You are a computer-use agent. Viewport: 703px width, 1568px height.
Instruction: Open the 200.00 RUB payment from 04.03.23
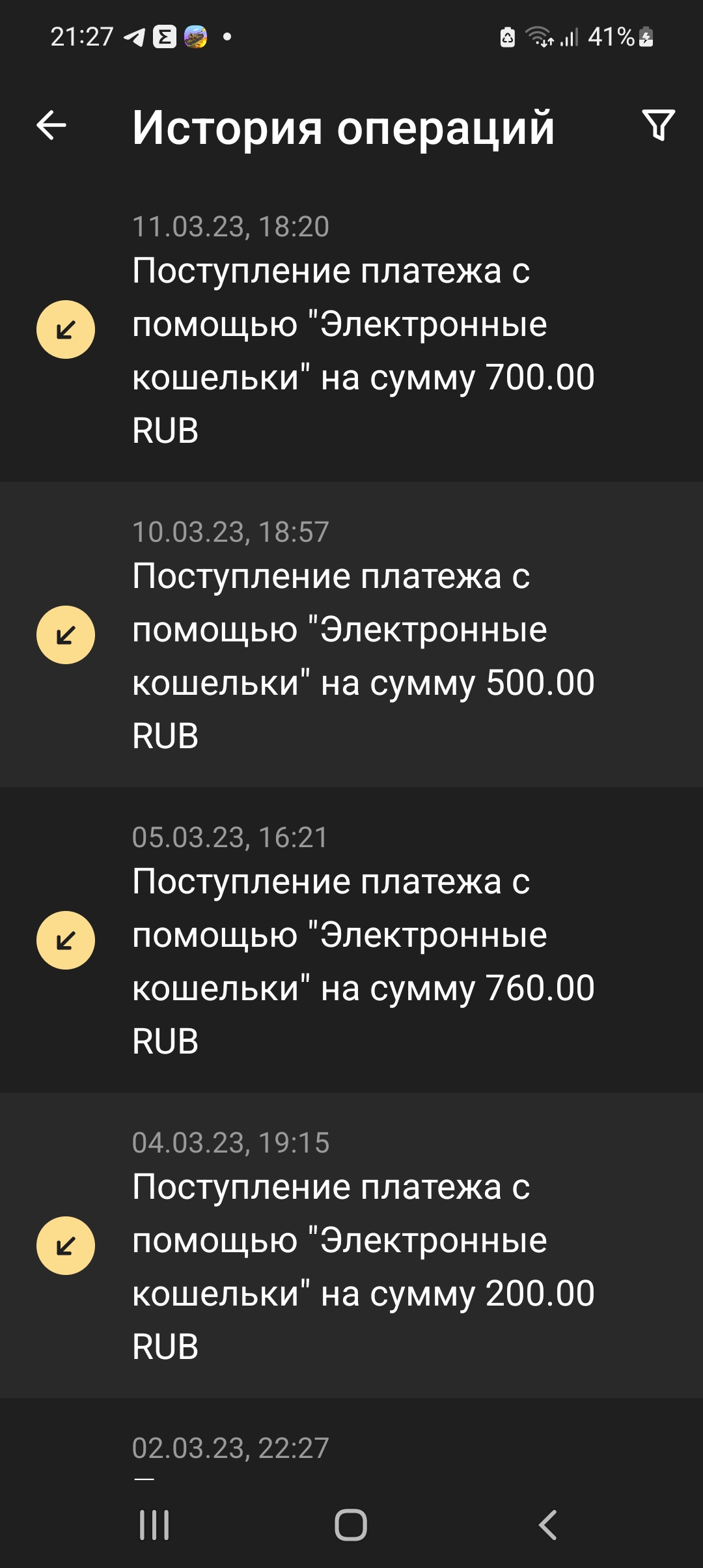coord(351,1246)
